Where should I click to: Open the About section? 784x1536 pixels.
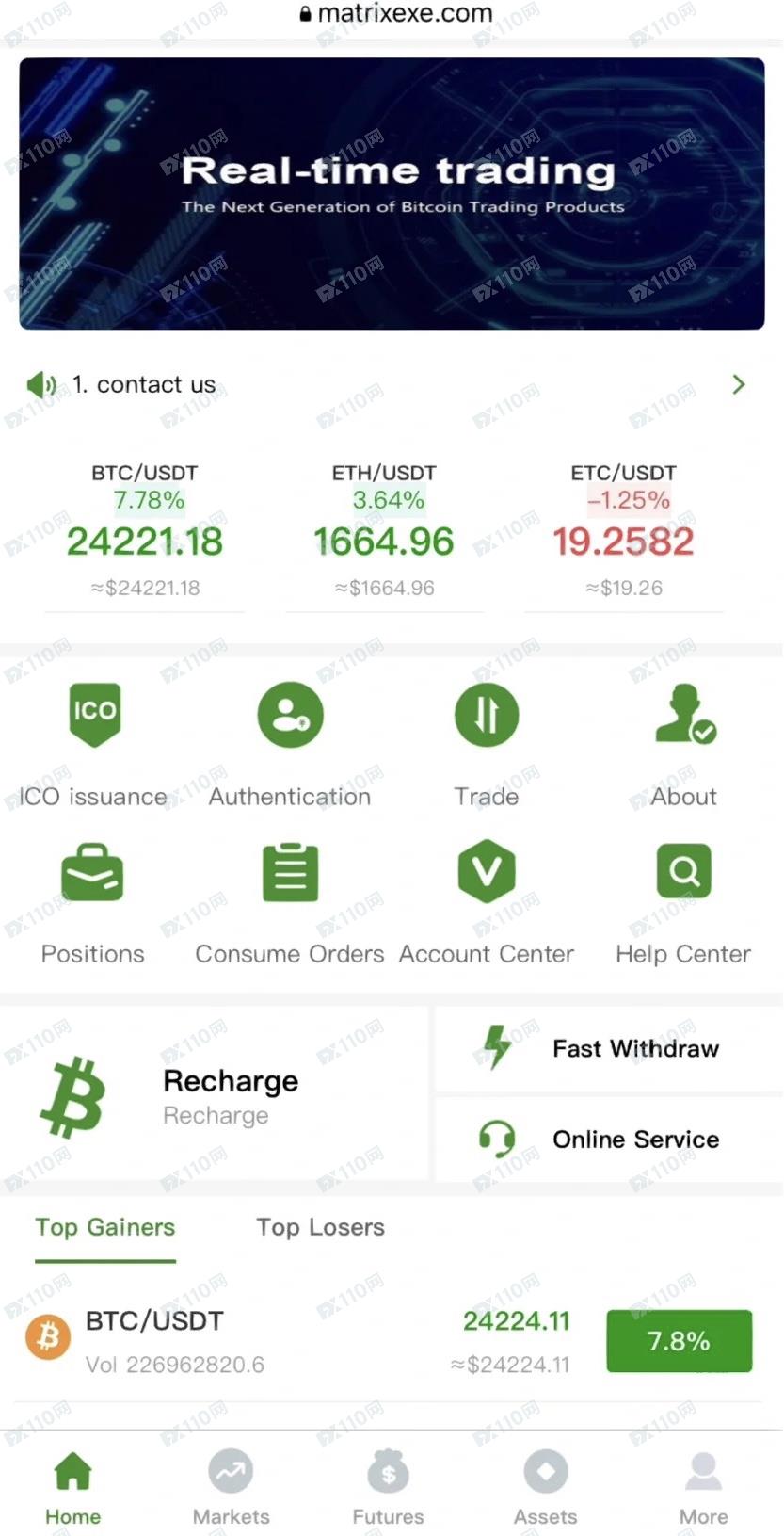[x=684, y=741]
